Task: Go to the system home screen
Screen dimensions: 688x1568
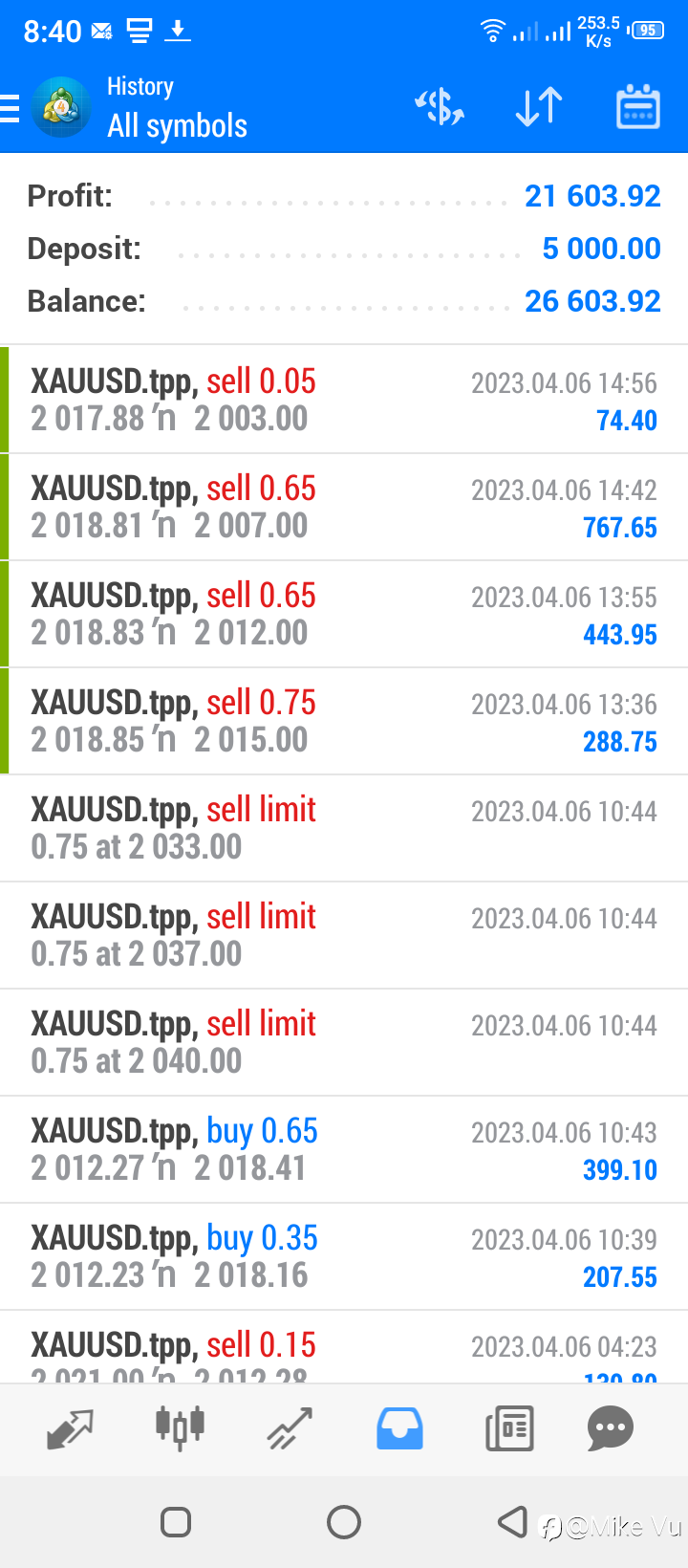Action: (x=344, y=1521)
